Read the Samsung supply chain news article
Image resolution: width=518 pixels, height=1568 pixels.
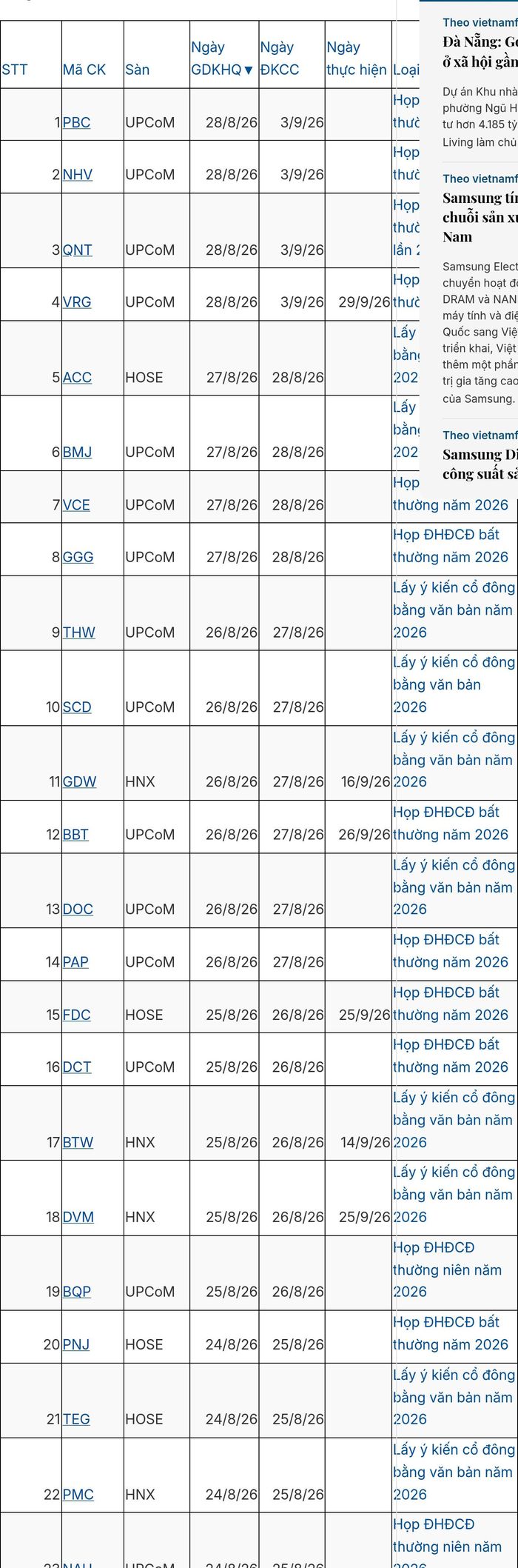coord(480,218)
